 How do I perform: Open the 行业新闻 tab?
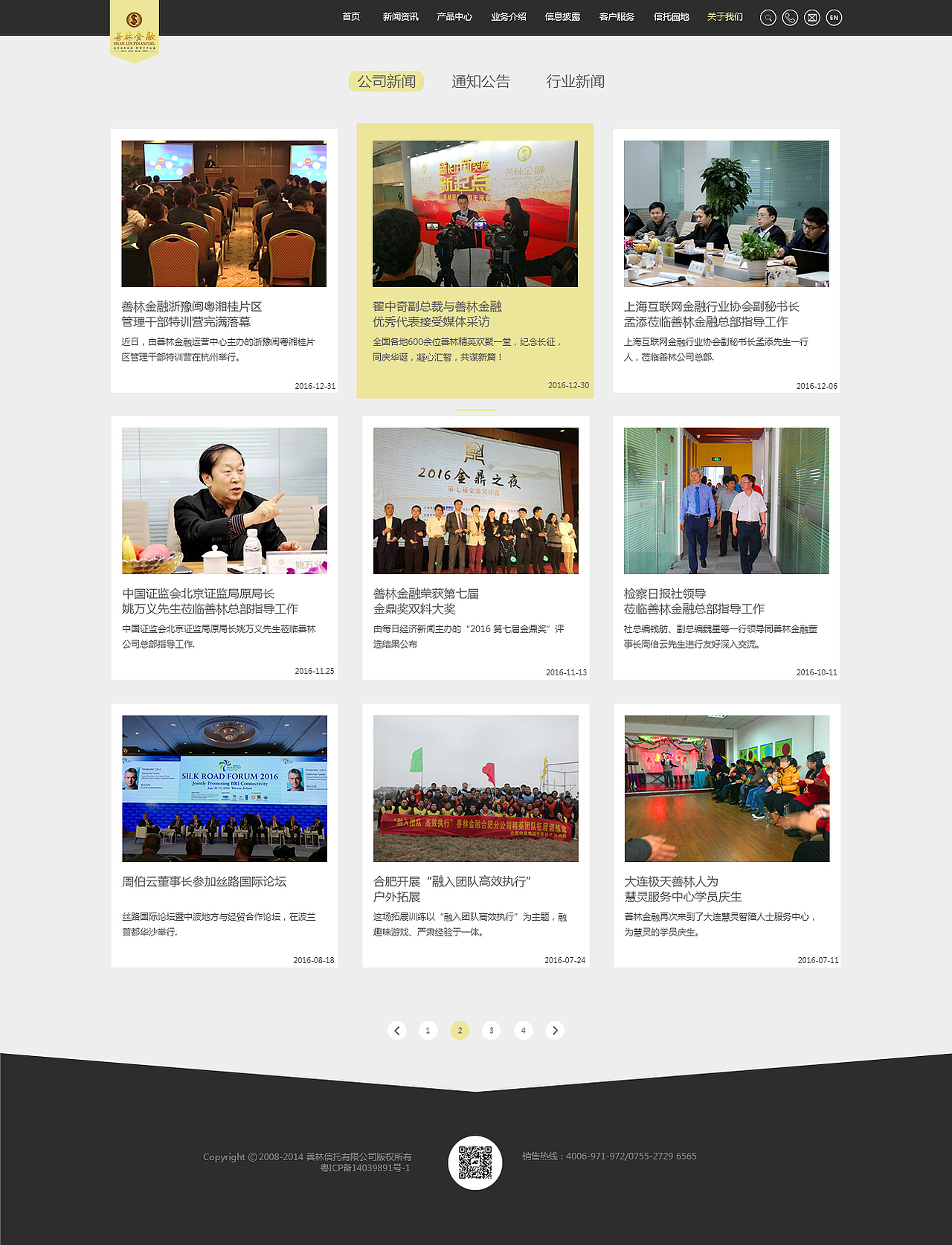pyautogui.click(x=576, y=81)
